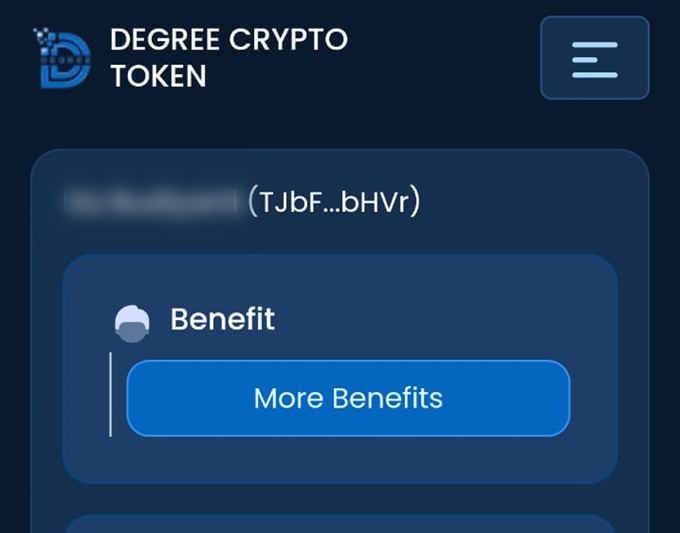Viewport: 680px width, 533px height.
Task: Open the hamburger navigation menu
Action: click(594, 58)
